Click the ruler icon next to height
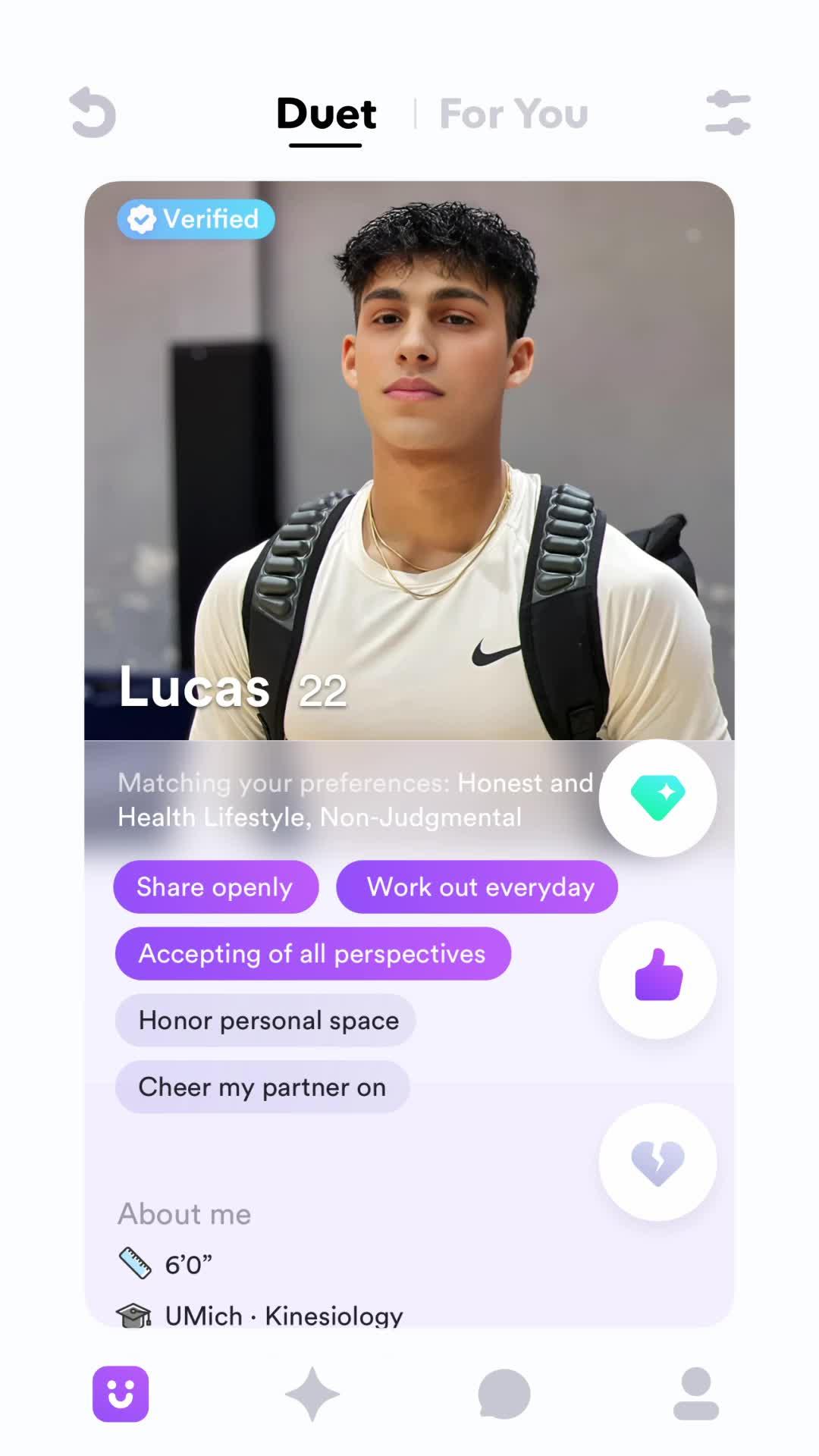The image size is (819, 1456). pyautogui.click(x=135, y=1260)
